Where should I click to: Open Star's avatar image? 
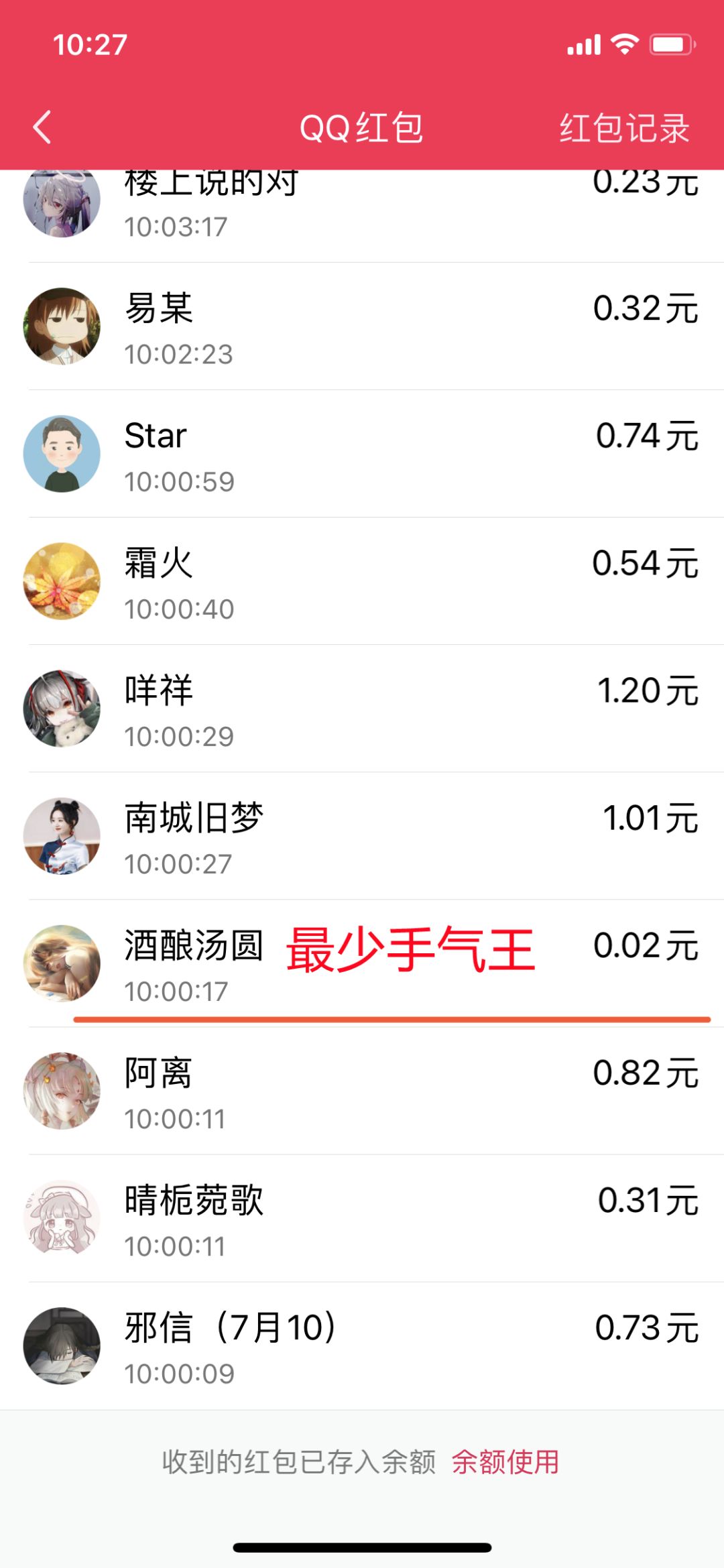tap(62, 453)
